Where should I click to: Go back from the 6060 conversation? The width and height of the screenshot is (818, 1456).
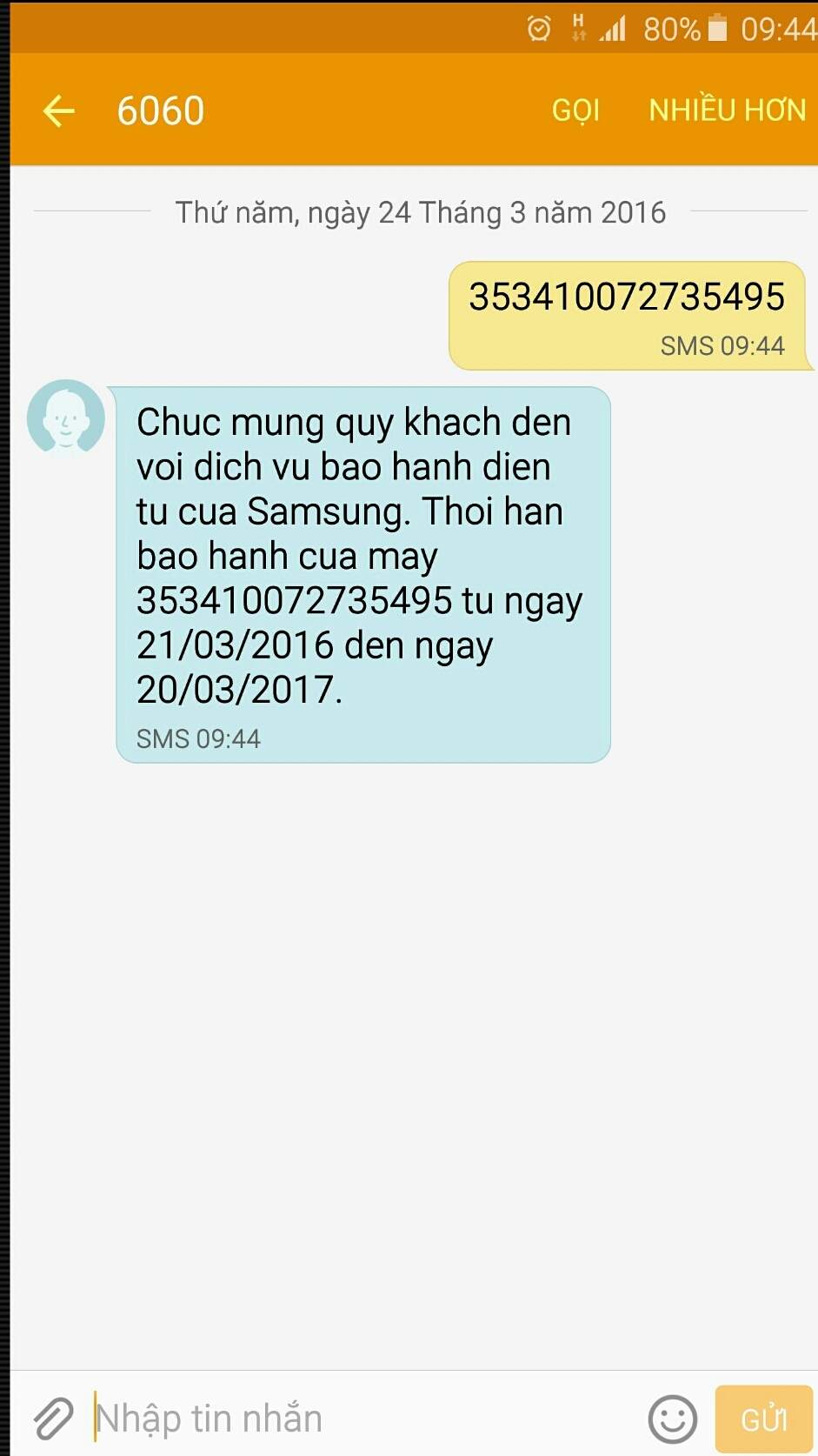coord(58,110)
